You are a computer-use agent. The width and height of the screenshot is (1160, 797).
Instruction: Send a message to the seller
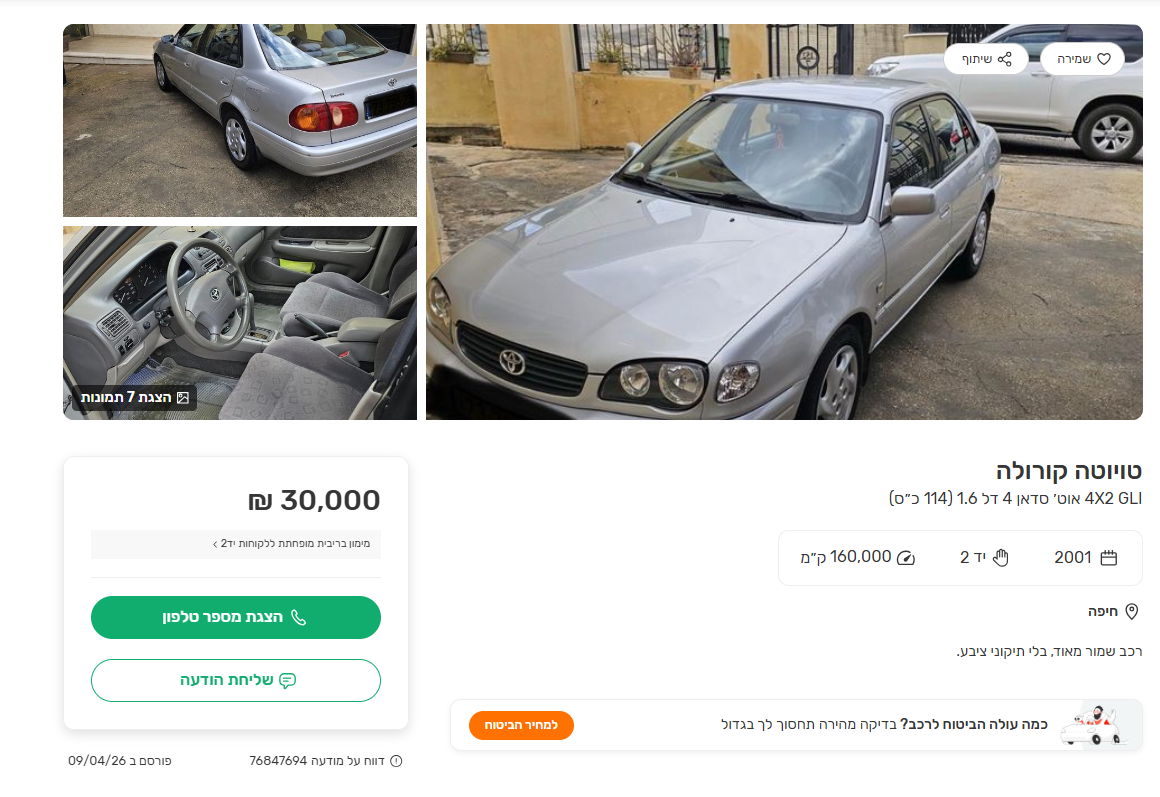tap(236, 680)
